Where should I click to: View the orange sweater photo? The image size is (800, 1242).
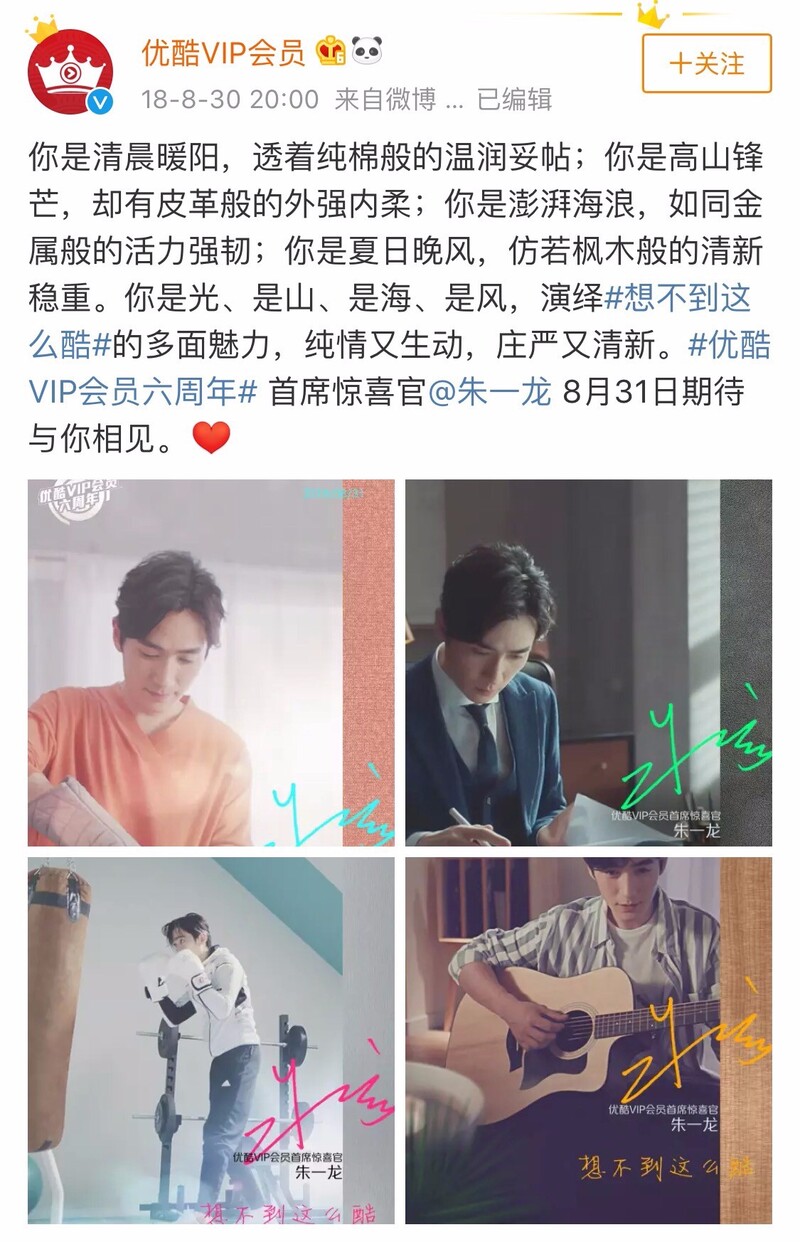pos(211,662)
